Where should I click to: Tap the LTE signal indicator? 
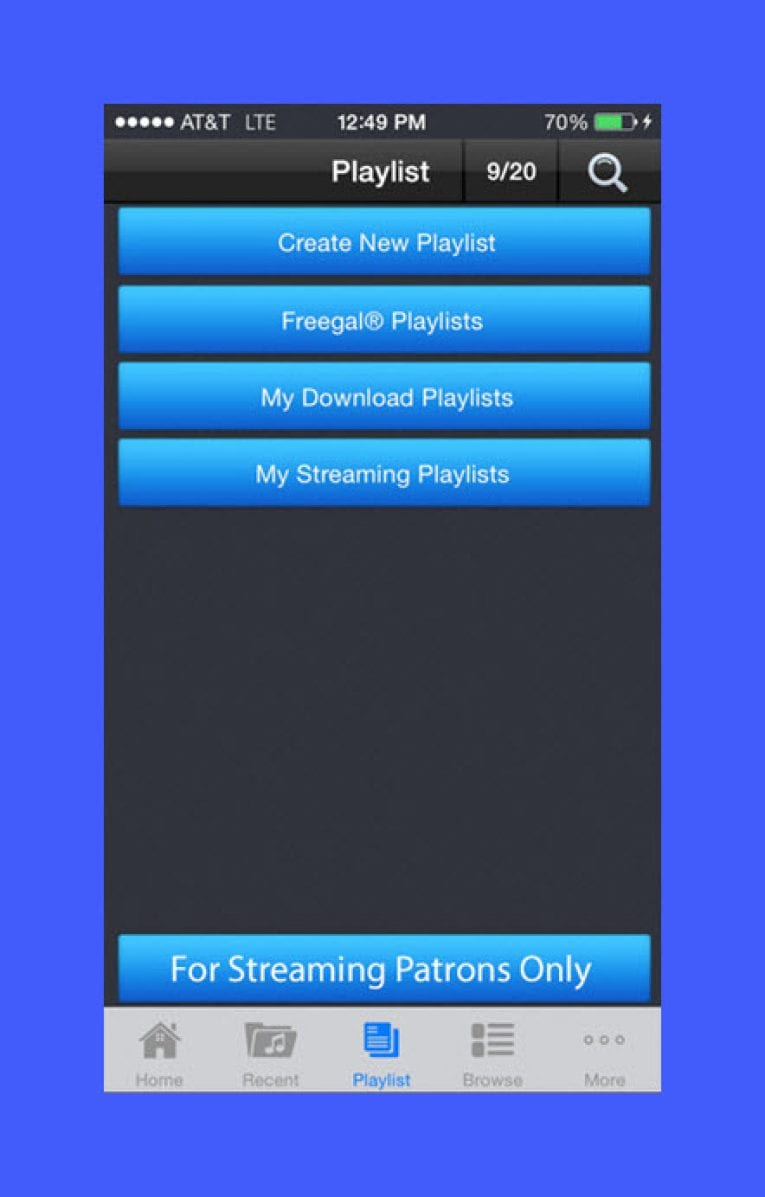[x=259, y=122]
